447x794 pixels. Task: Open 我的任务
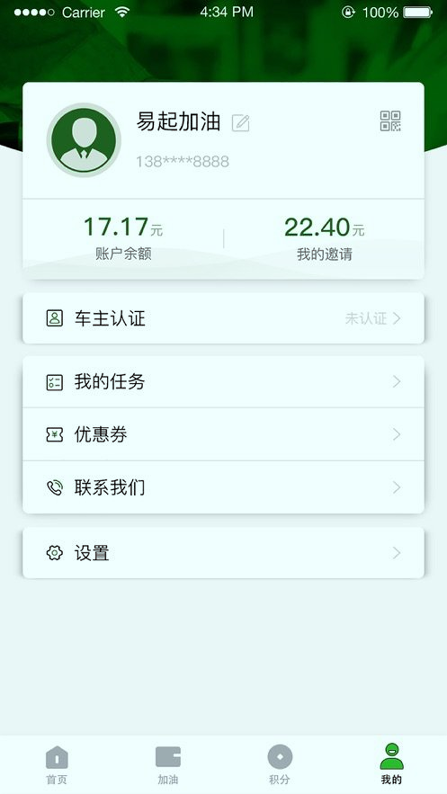pos(223,382)
